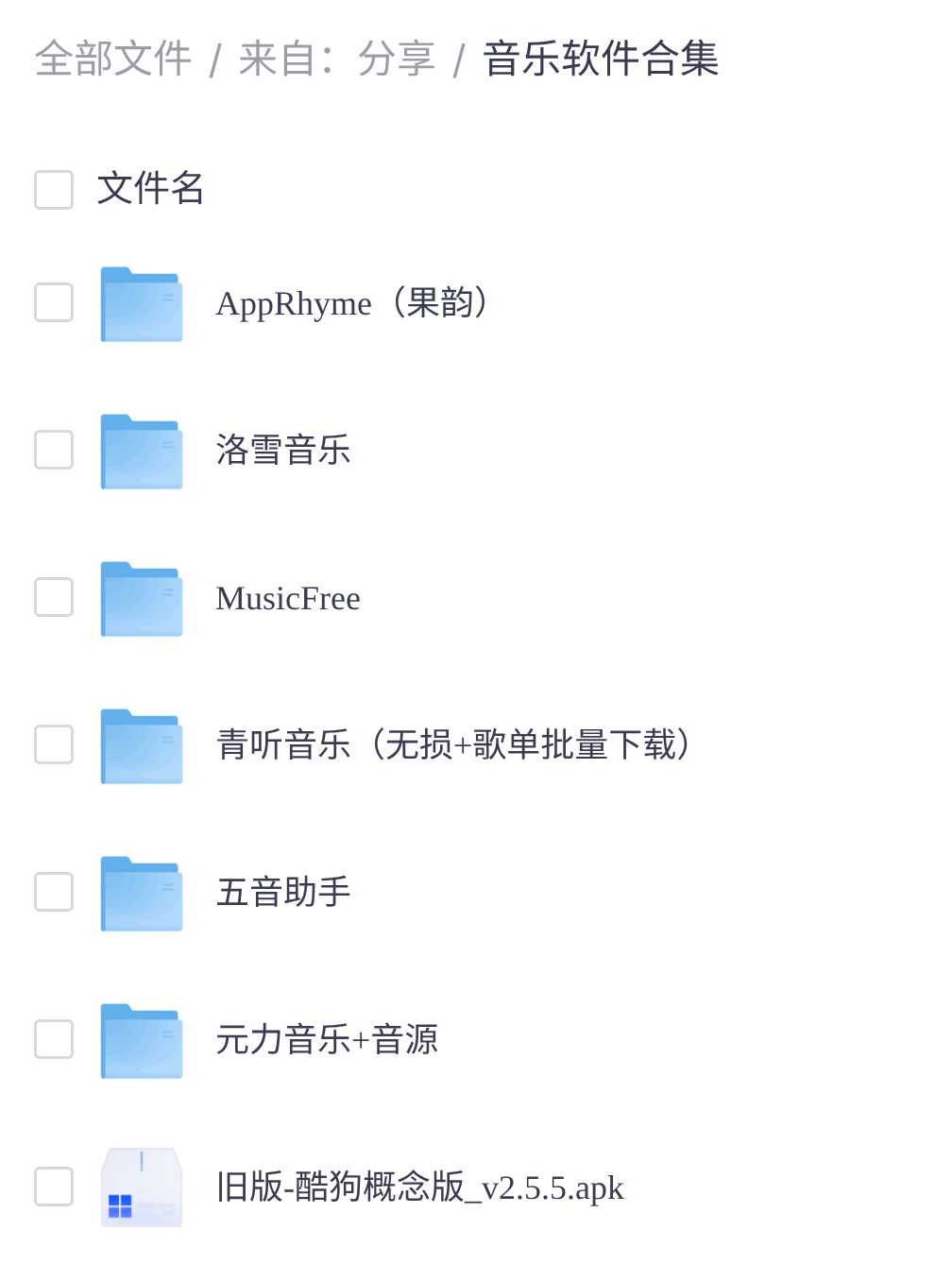Open the 洛雪音乐 folder
The image size is (952, 1264).
(283, 450)
